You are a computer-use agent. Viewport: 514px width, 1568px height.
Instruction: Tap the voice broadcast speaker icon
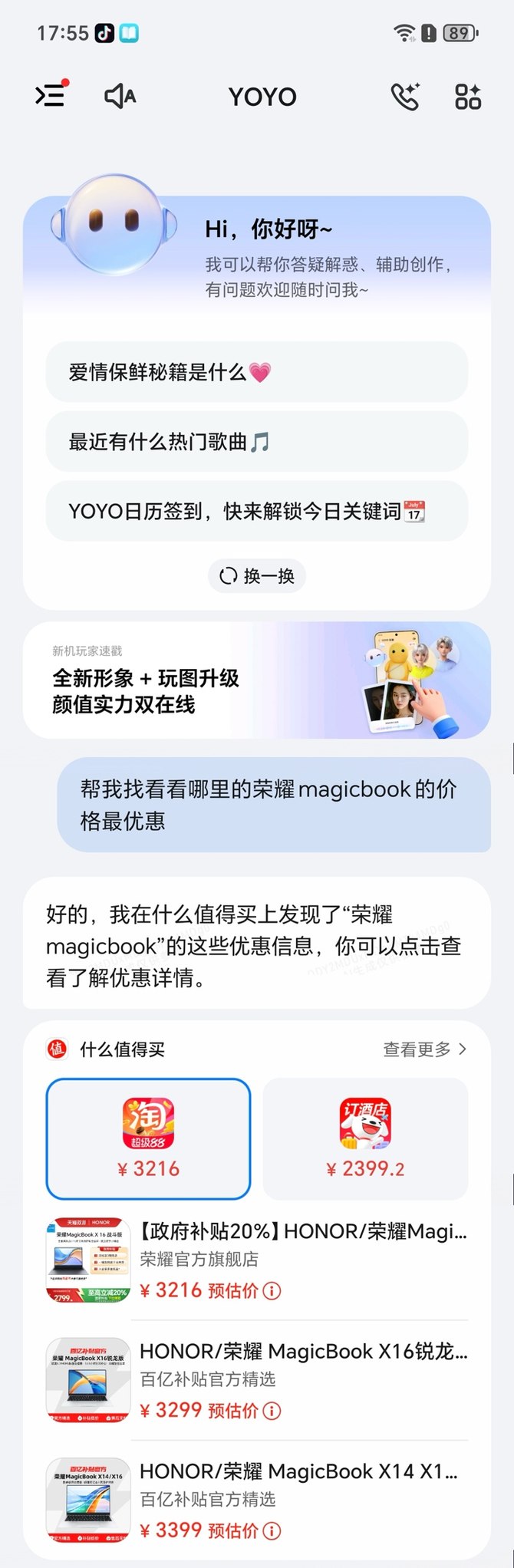point(120,96)
